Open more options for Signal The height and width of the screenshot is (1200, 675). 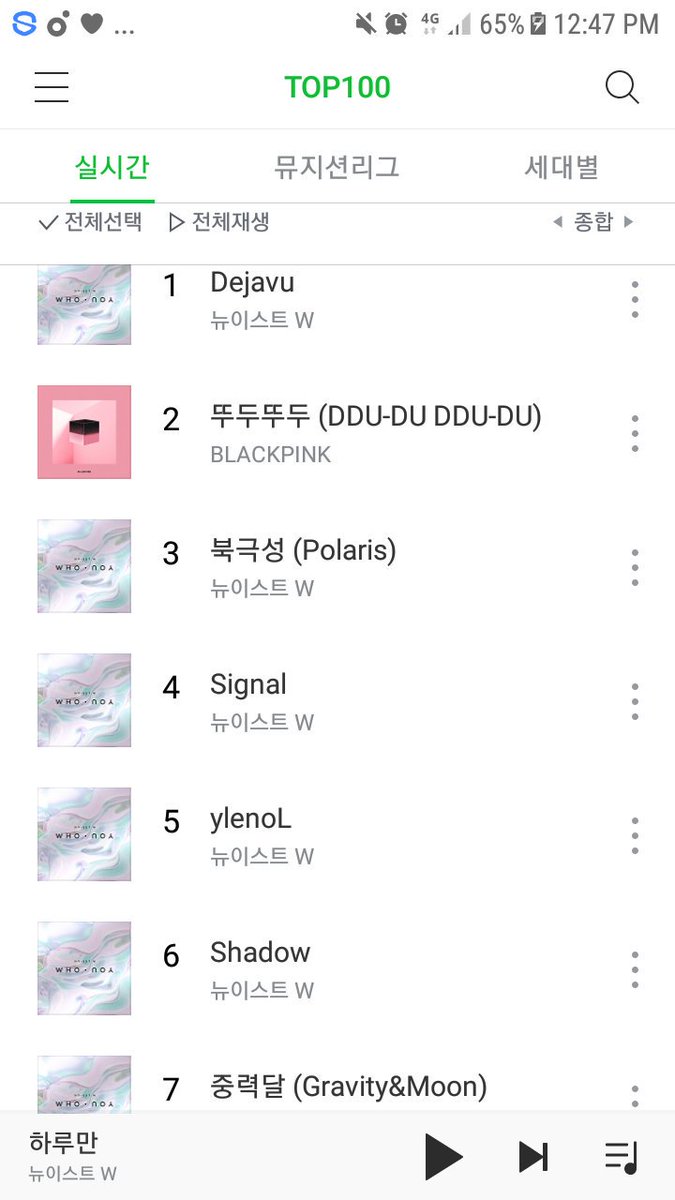coord(634,701)
